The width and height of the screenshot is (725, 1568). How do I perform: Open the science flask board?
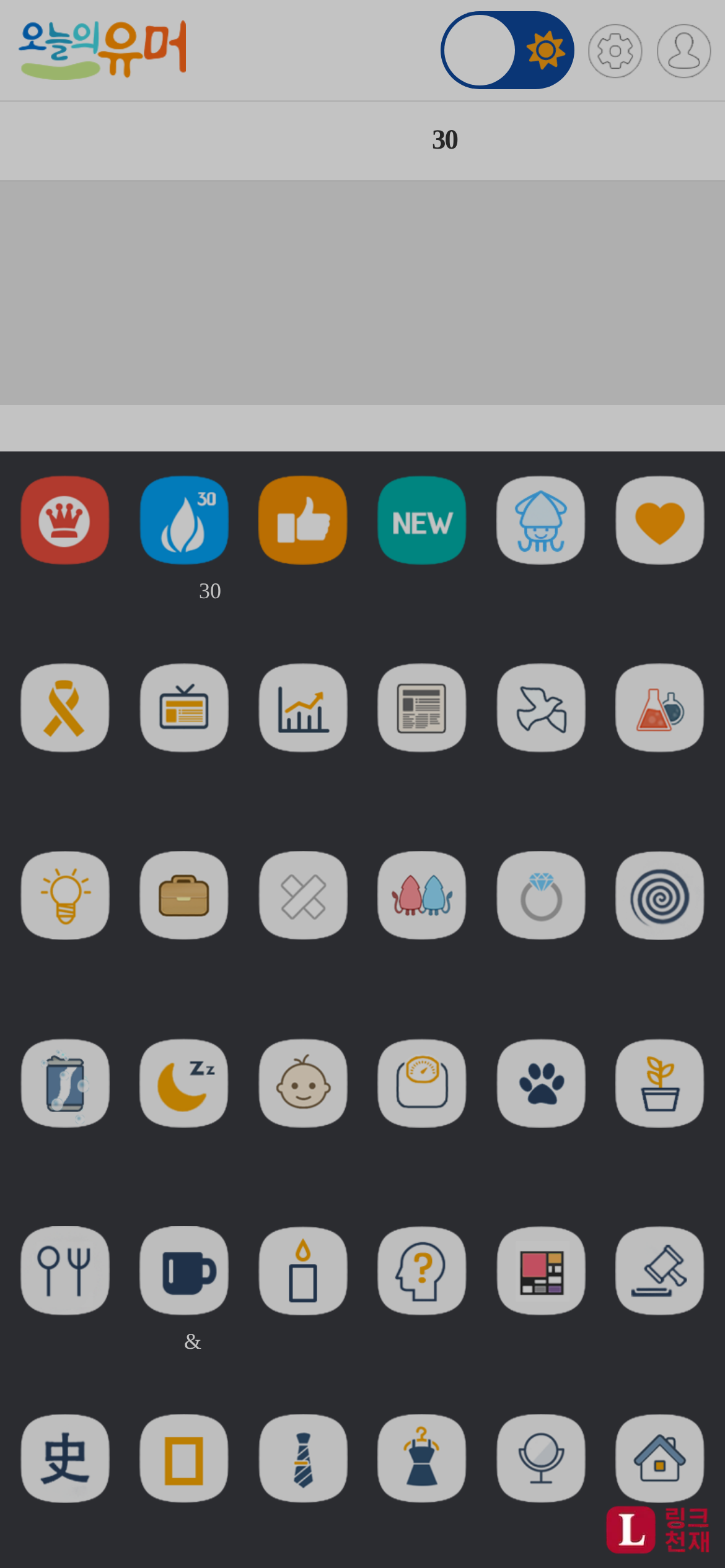[659, 708]
